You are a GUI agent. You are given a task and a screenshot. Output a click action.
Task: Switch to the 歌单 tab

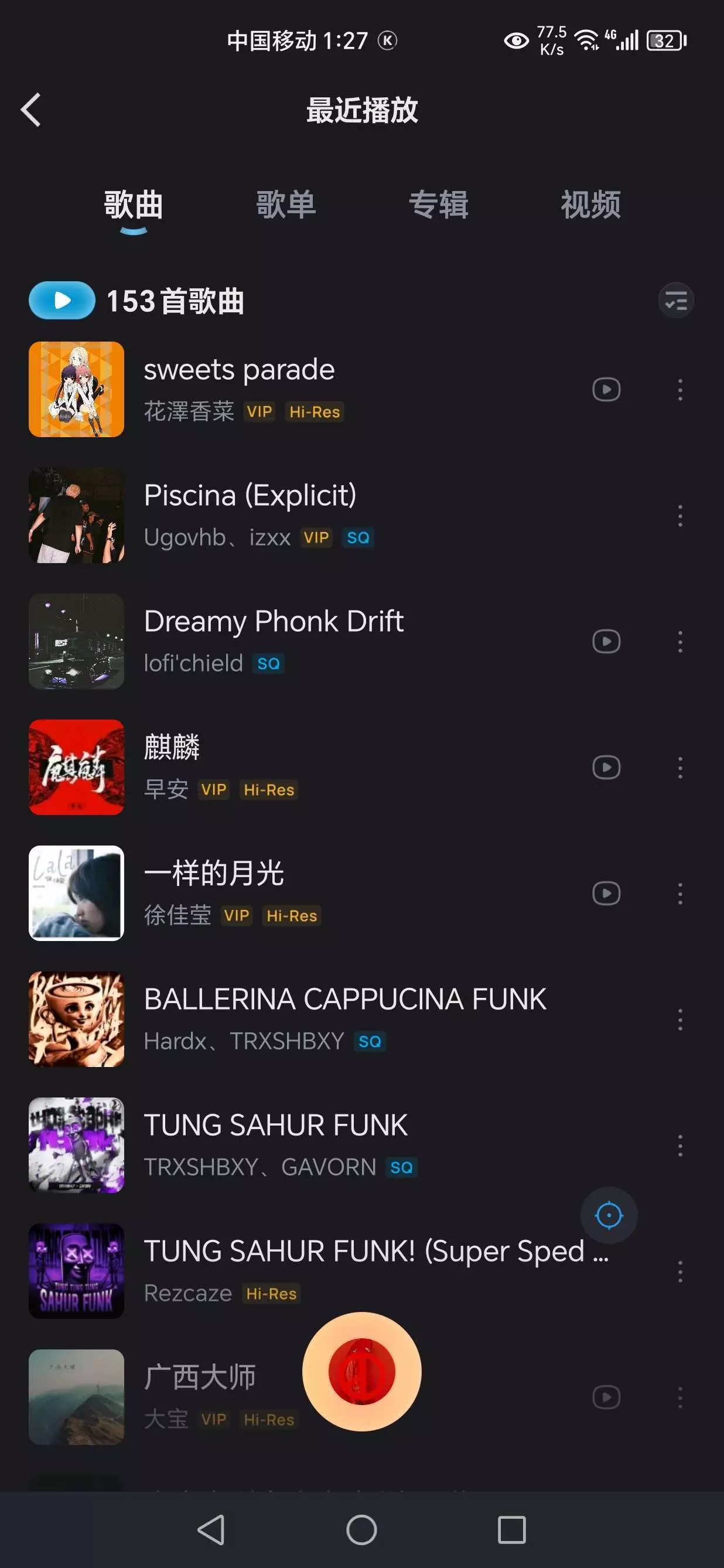[x=285, y=204]
